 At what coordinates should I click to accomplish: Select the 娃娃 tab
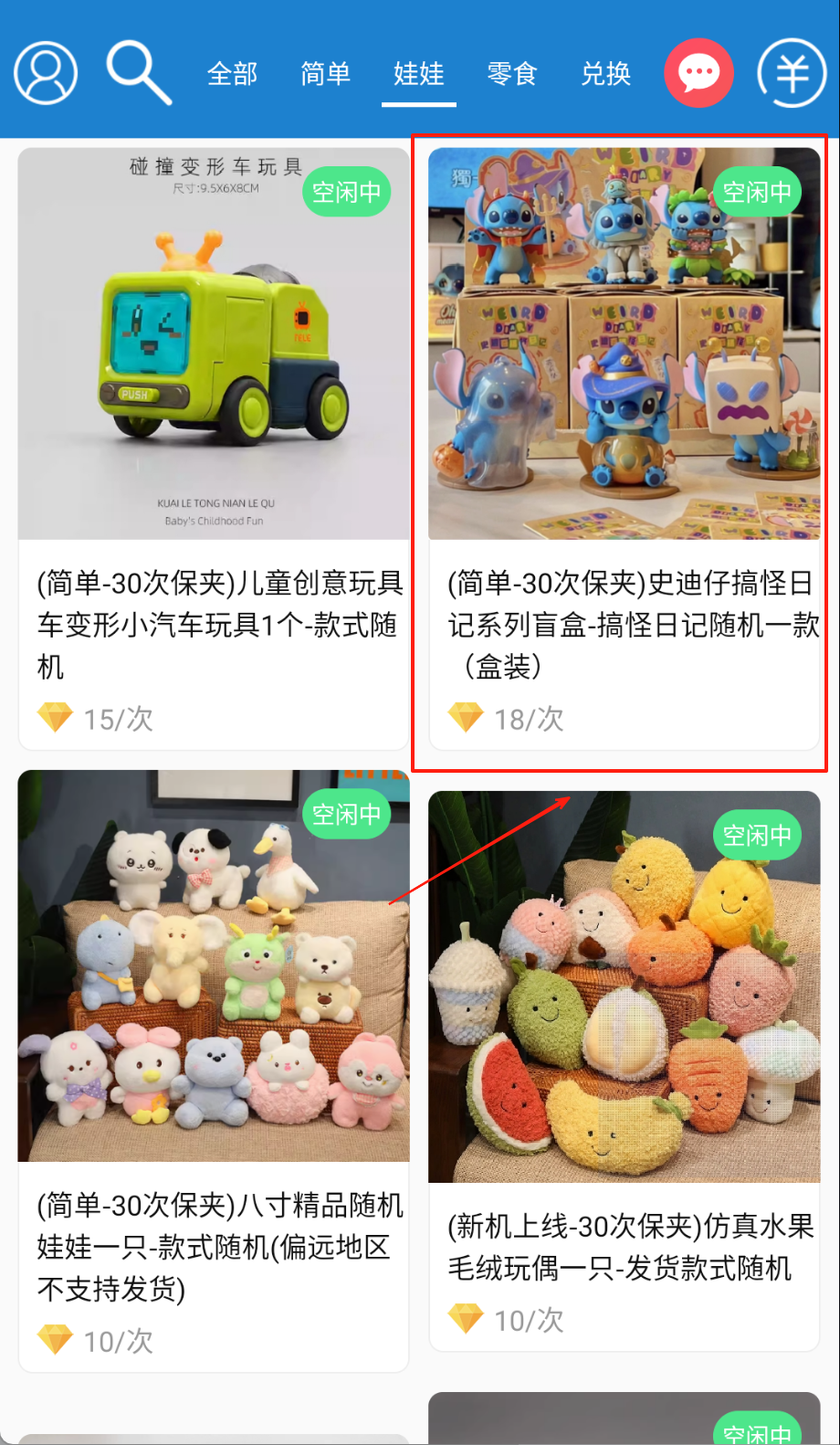419,74
